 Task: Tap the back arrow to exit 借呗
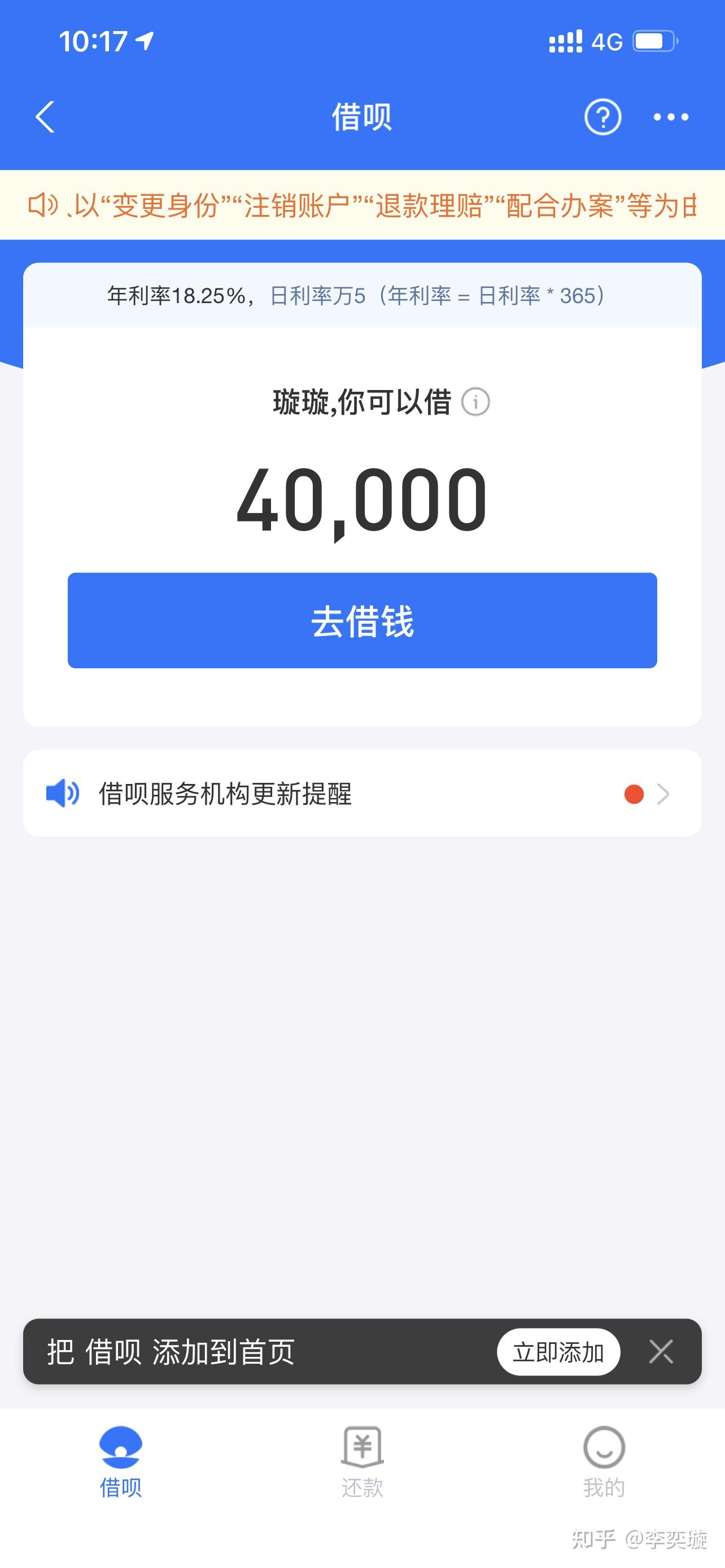tap(45, 117)
